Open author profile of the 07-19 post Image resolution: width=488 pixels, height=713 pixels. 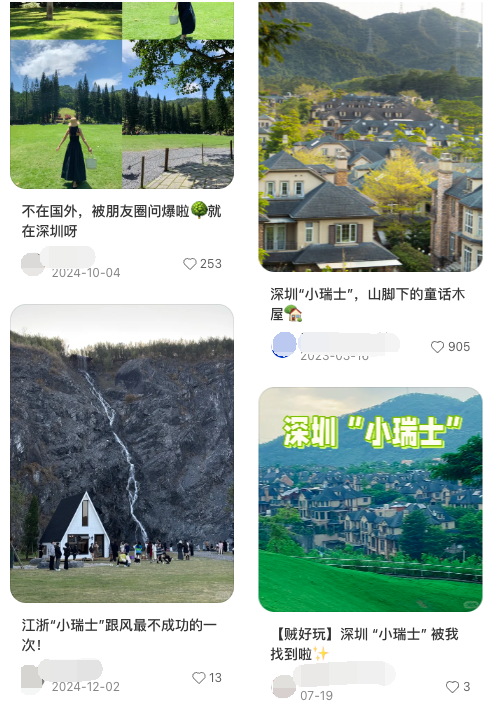coord(283,686)
